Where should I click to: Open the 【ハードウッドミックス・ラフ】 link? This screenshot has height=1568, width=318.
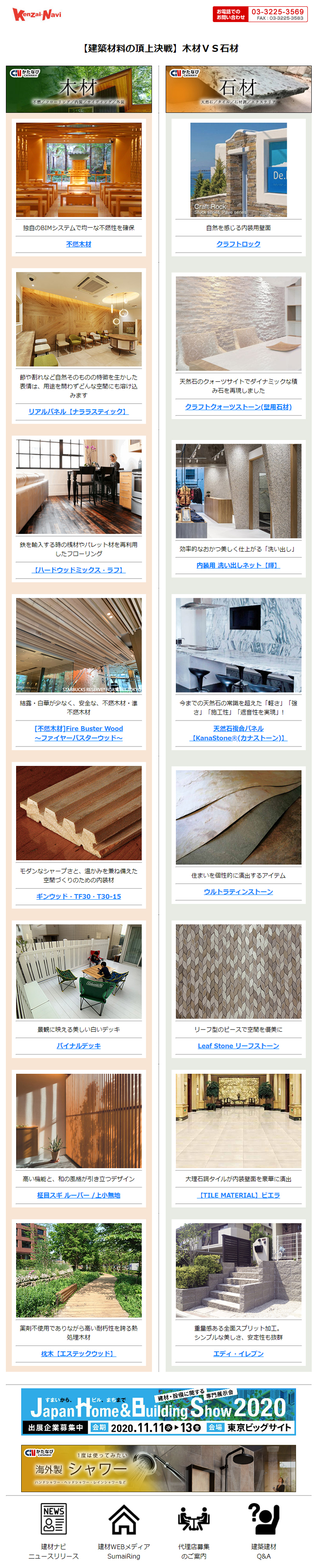tap(78, 570)
